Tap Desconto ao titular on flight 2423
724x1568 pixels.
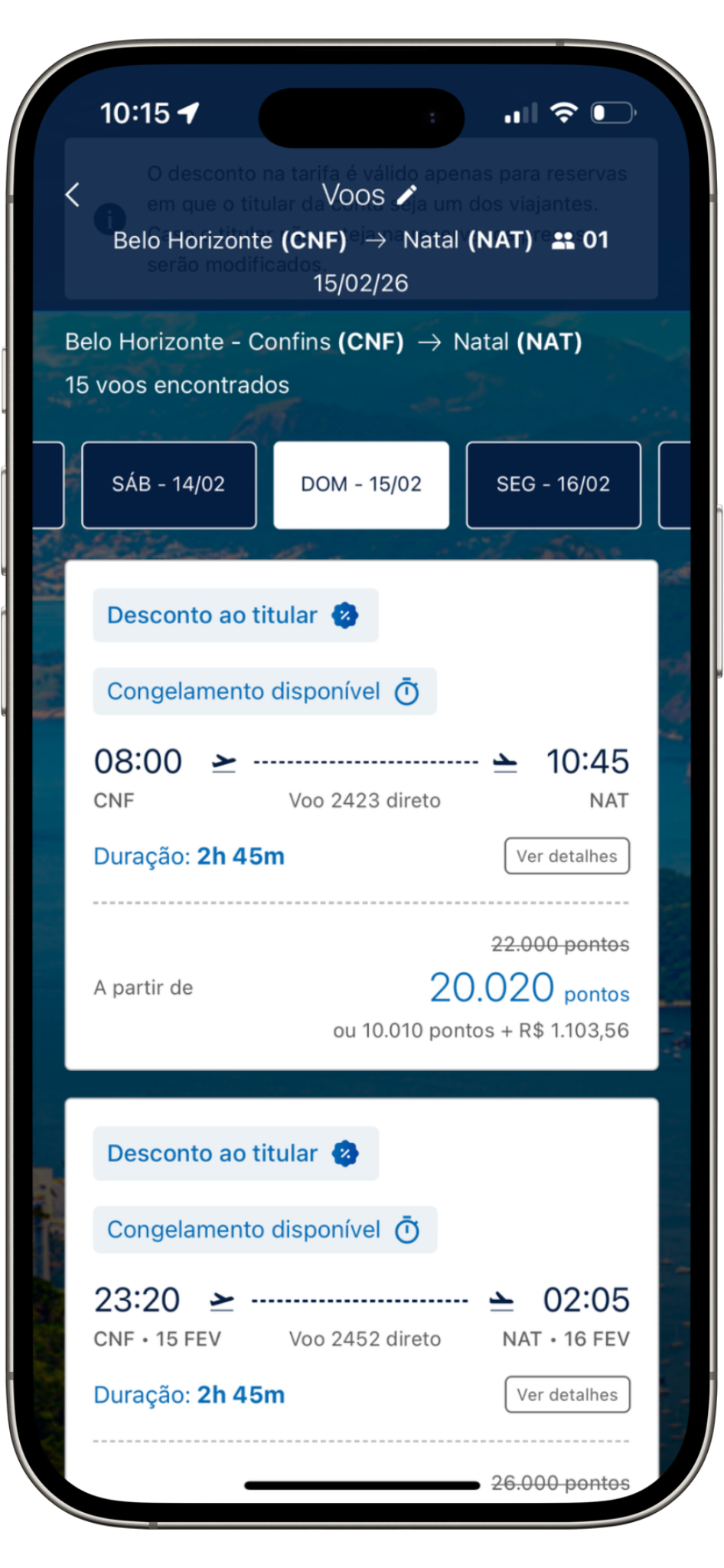coord(235,616)
